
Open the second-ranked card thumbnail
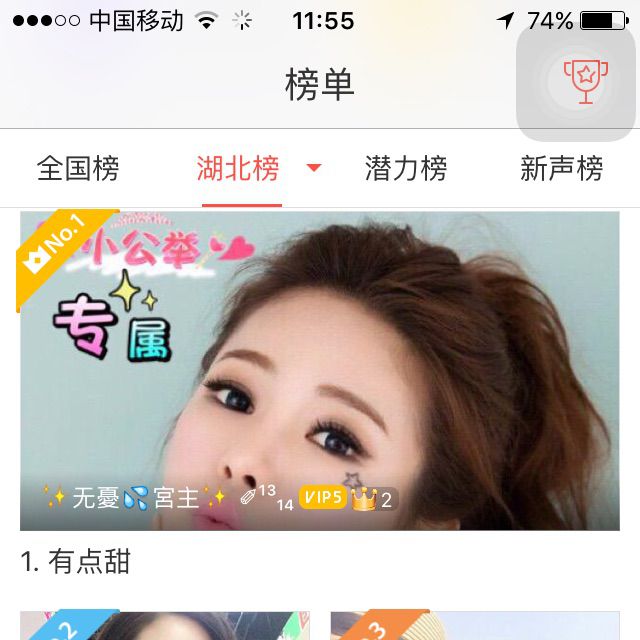[165, 625]
